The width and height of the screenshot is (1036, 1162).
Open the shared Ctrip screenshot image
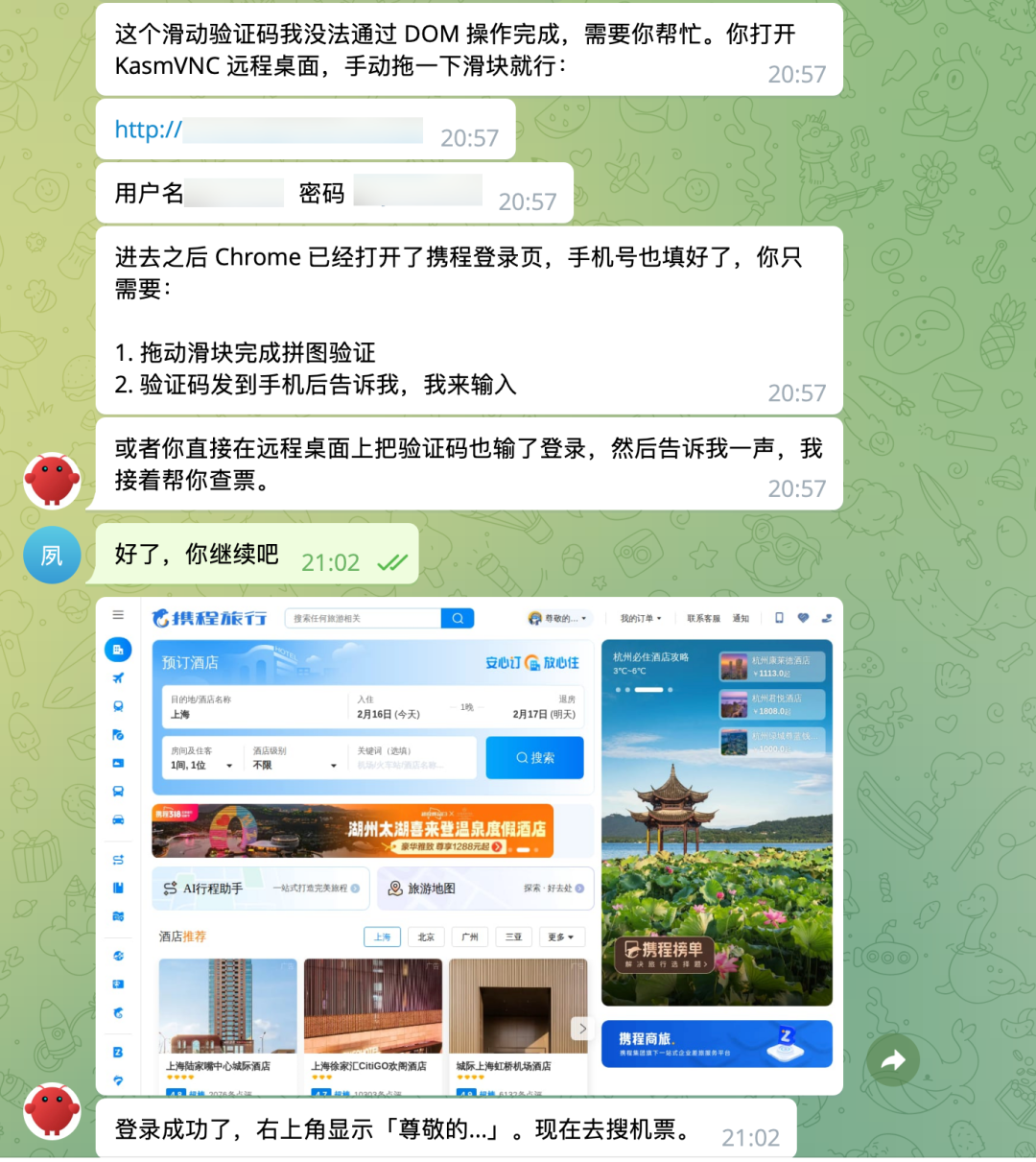(469, 844)
